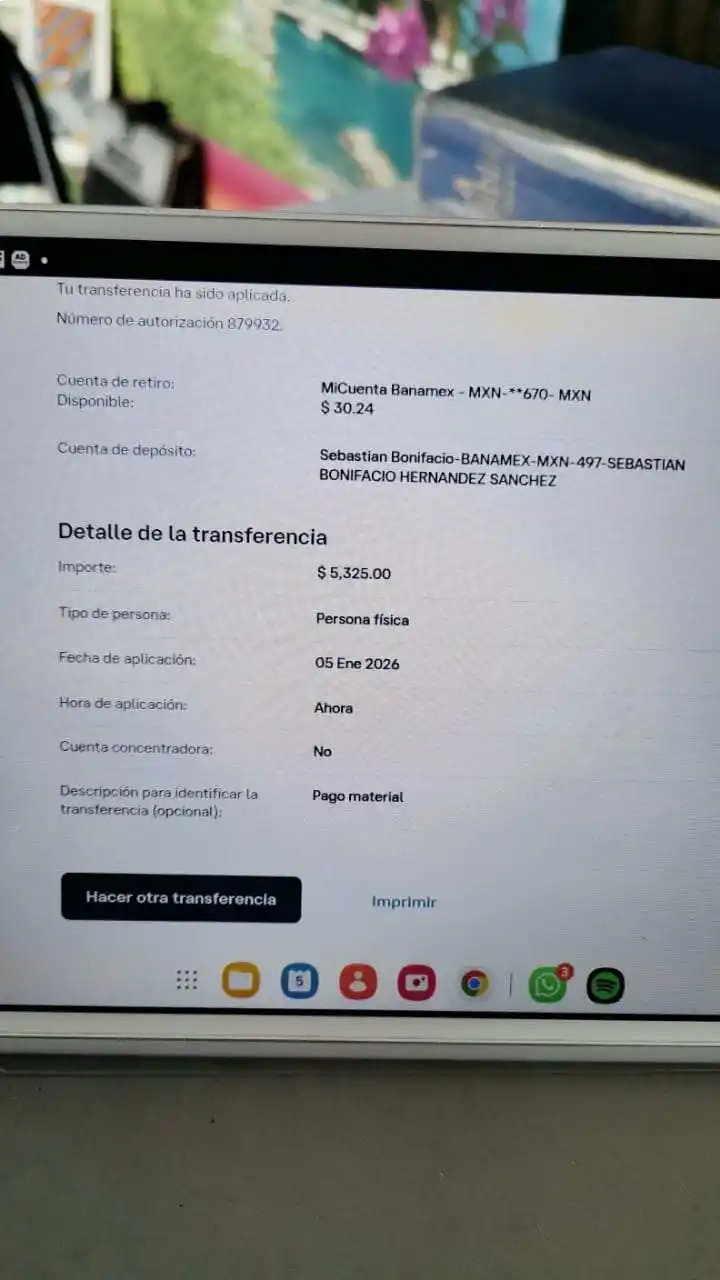Open the Contacts app icon
Screen dimensions: 720x1280
tap(357, 983)
